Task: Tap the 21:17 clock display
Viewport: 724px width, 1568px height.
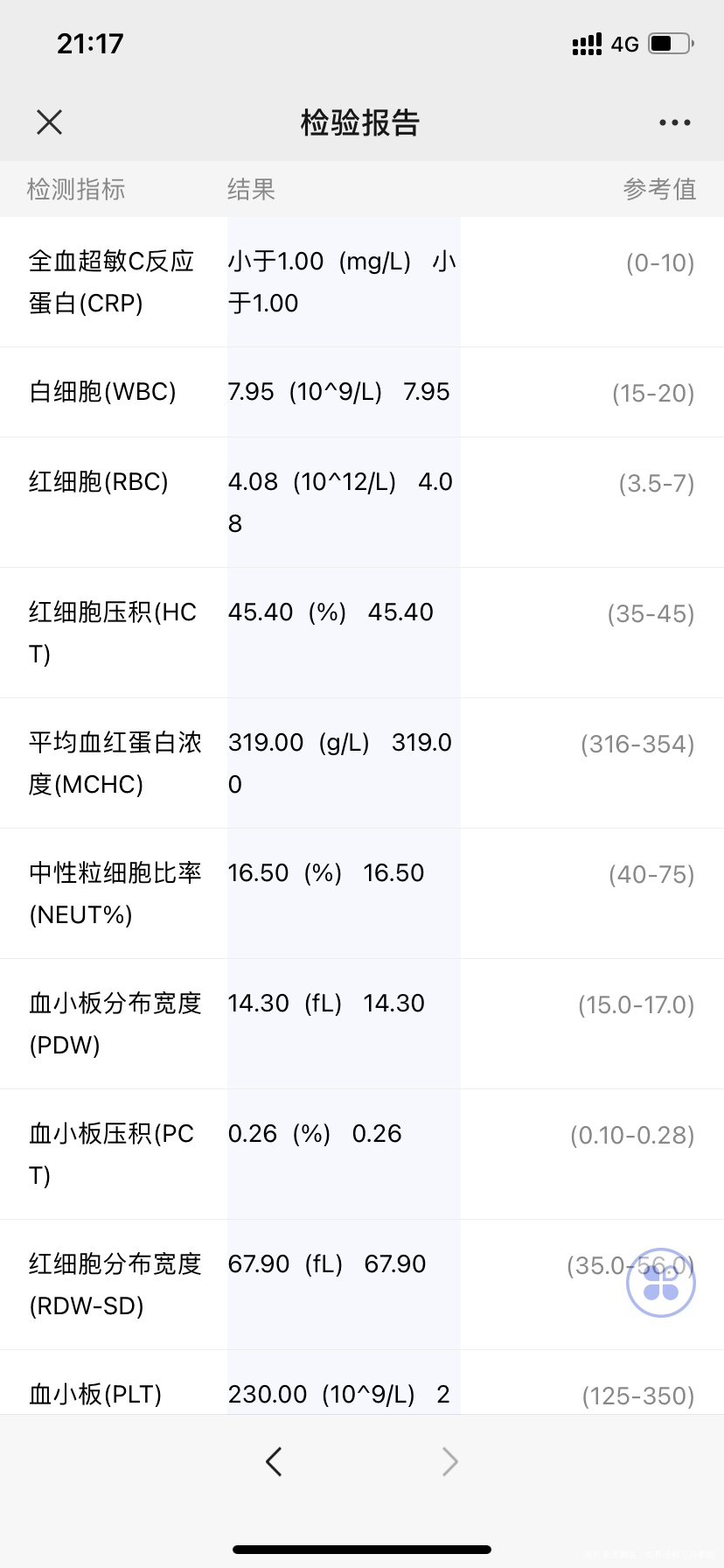Action: pos(90,42)
